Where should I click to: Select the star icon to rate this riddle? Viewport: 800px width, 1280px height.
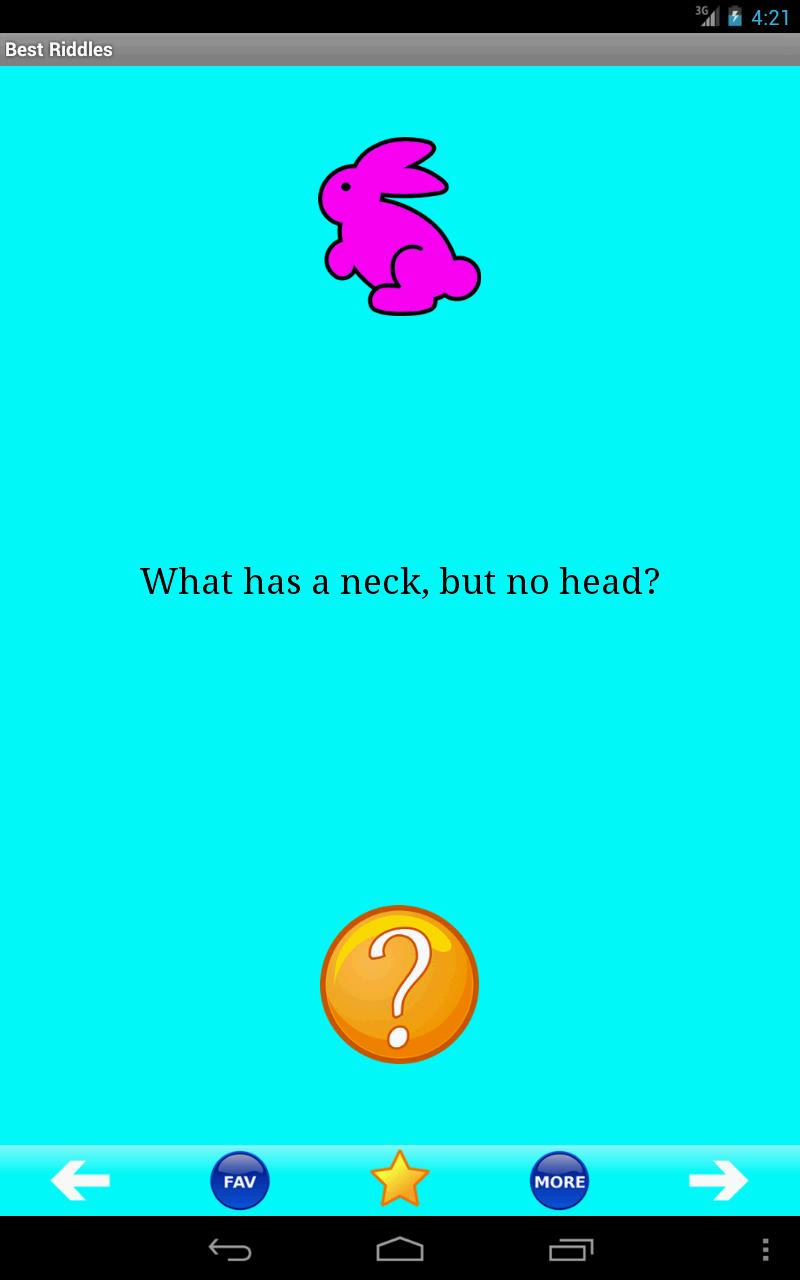tap(400, 1181)
